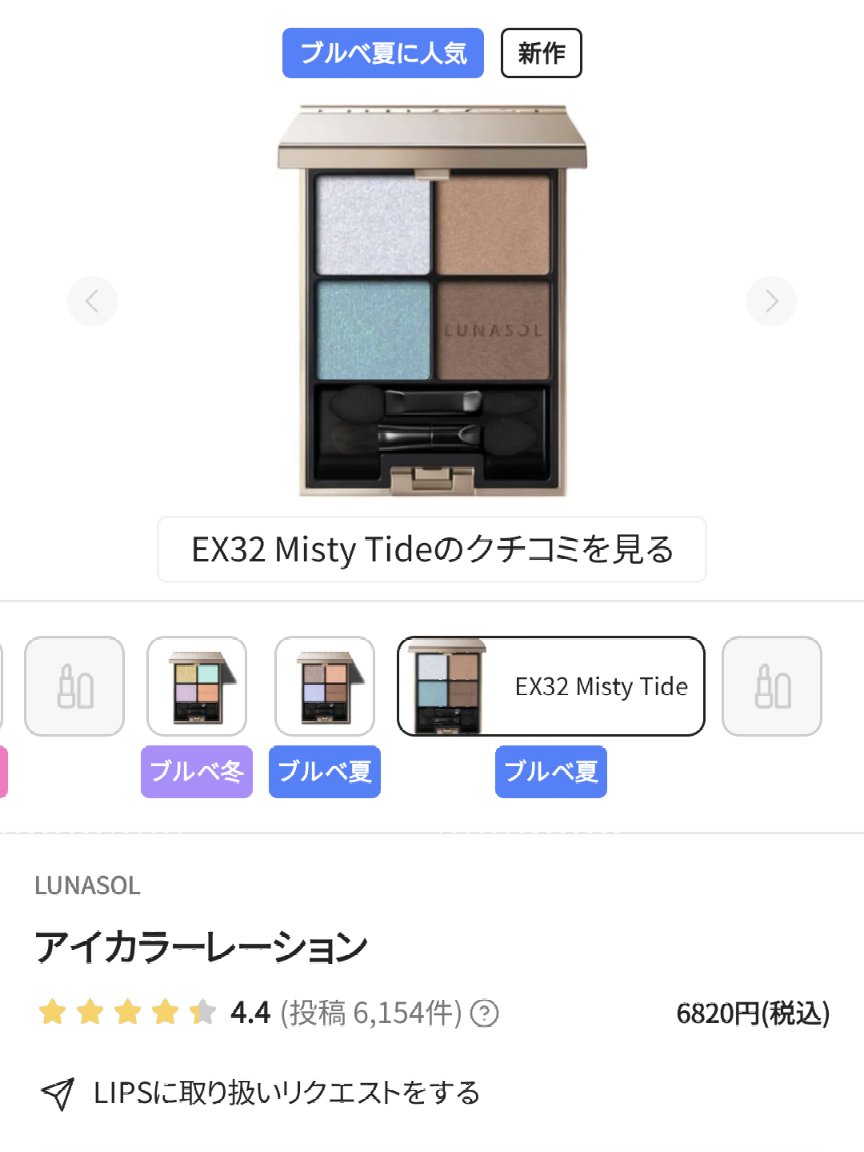Click the アイカラーレーション product name
Screen dimensions: 864x1152
coord(200,944)
